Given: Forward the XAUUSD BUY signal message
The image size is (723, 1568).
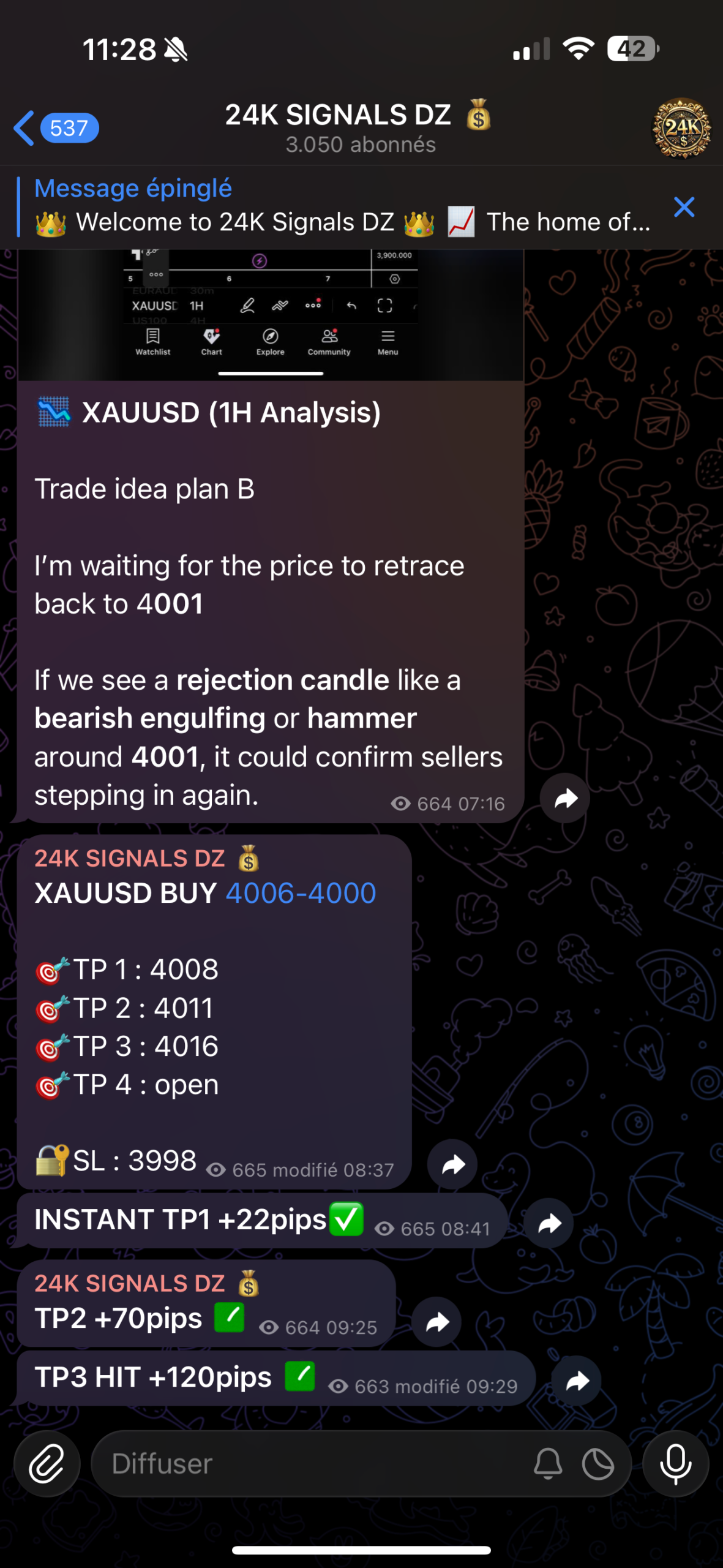Looking at the screenshot, I should [452, 1164].
